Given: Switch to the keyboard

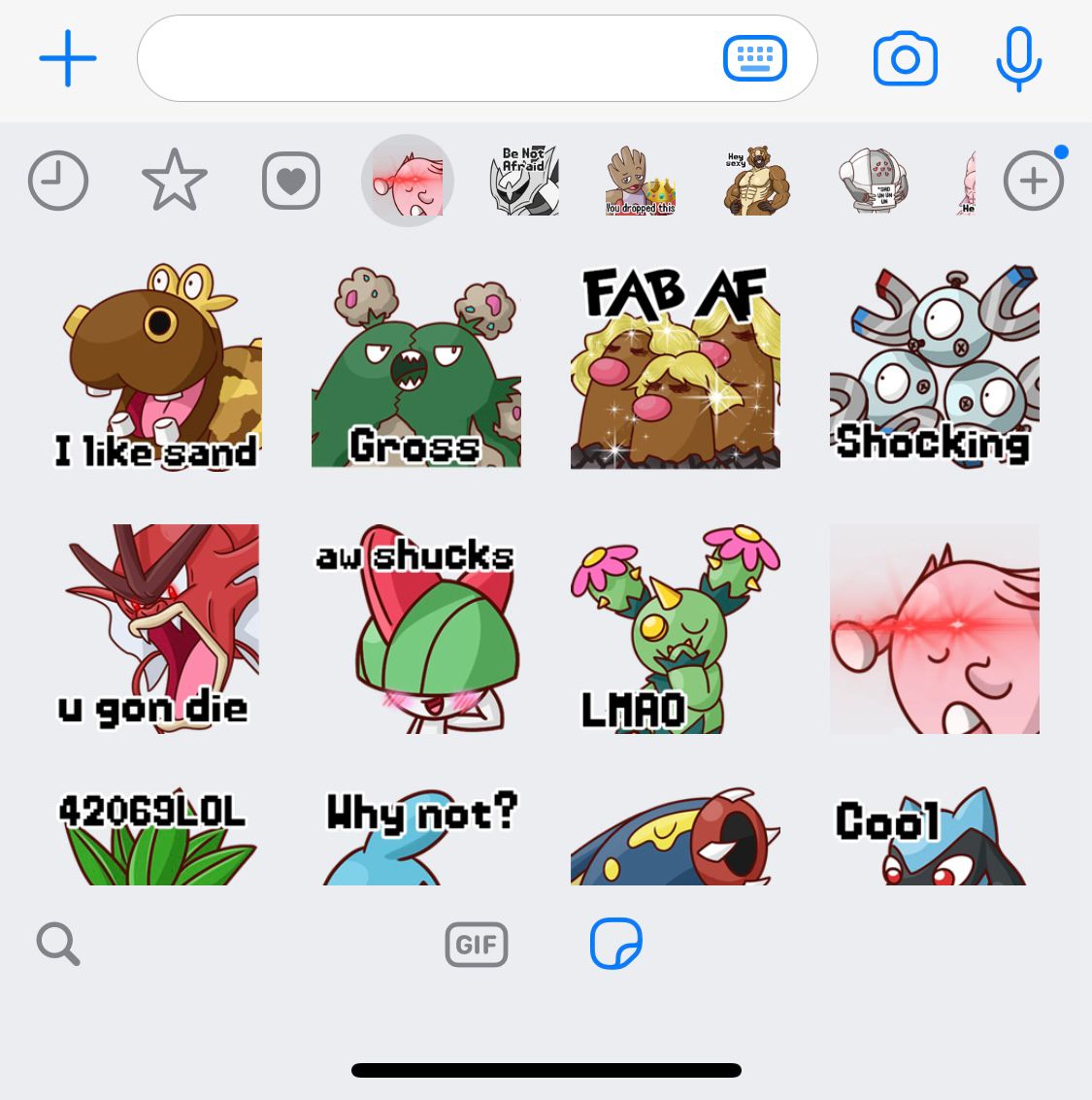Looking at the screenshot, I should coord(754,58).
